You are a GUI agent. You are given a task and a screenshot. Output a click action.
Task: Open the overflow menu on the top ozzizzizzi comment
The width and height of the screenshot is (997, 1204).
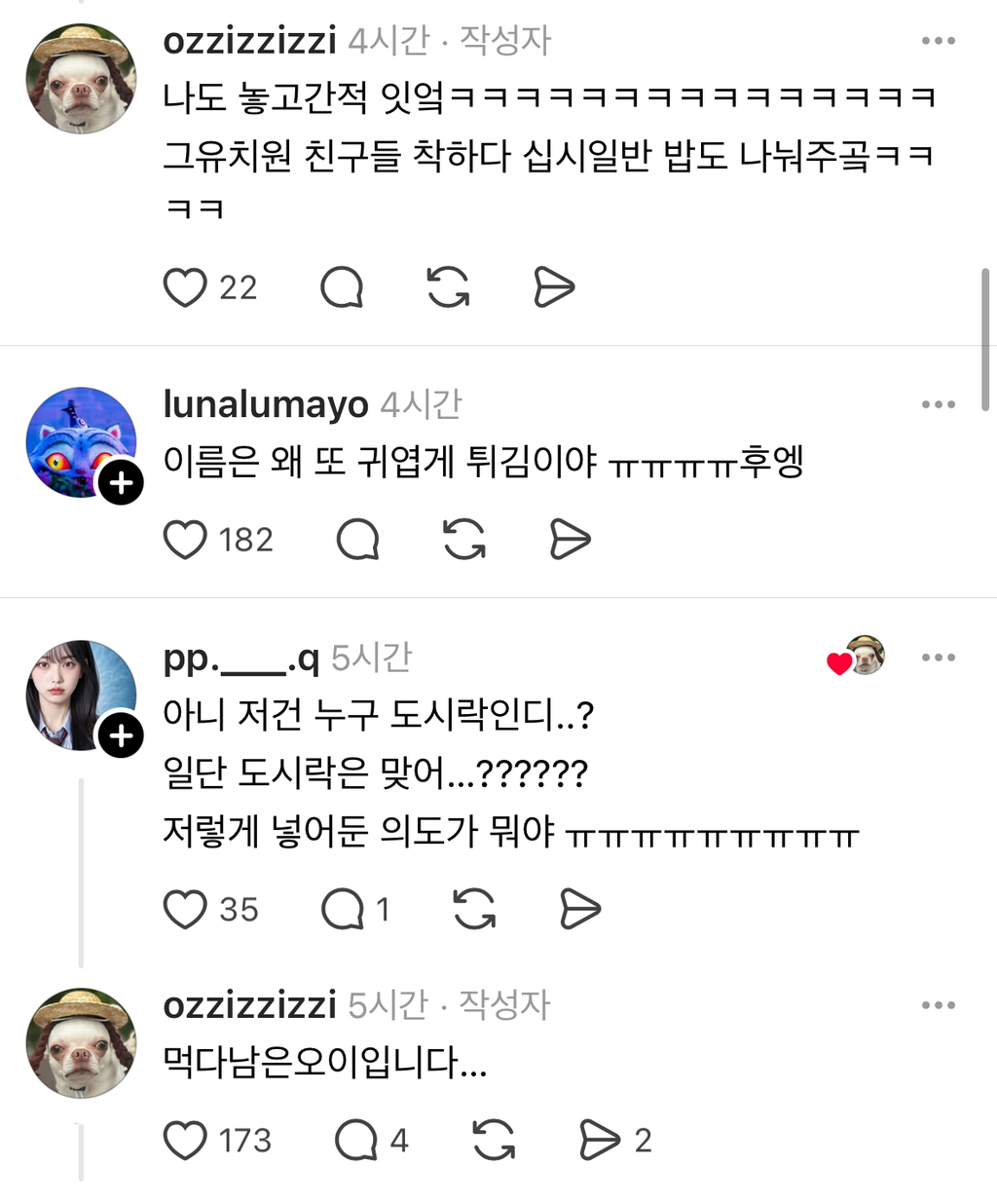(x=938, y=40)
